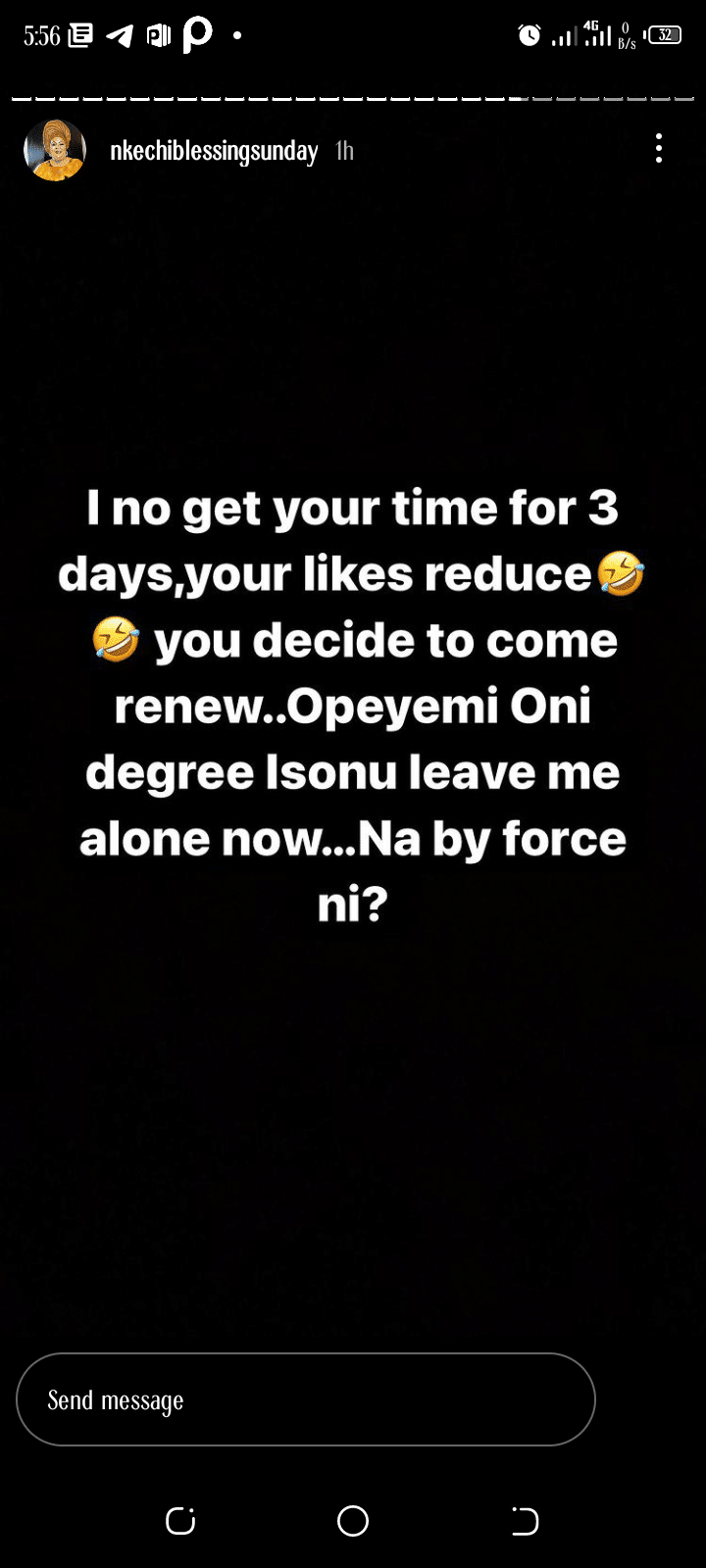Viewport: 706px width, 1568px height.
Task: Open the story's three-dot options menu
Action: tap(659, 149)
